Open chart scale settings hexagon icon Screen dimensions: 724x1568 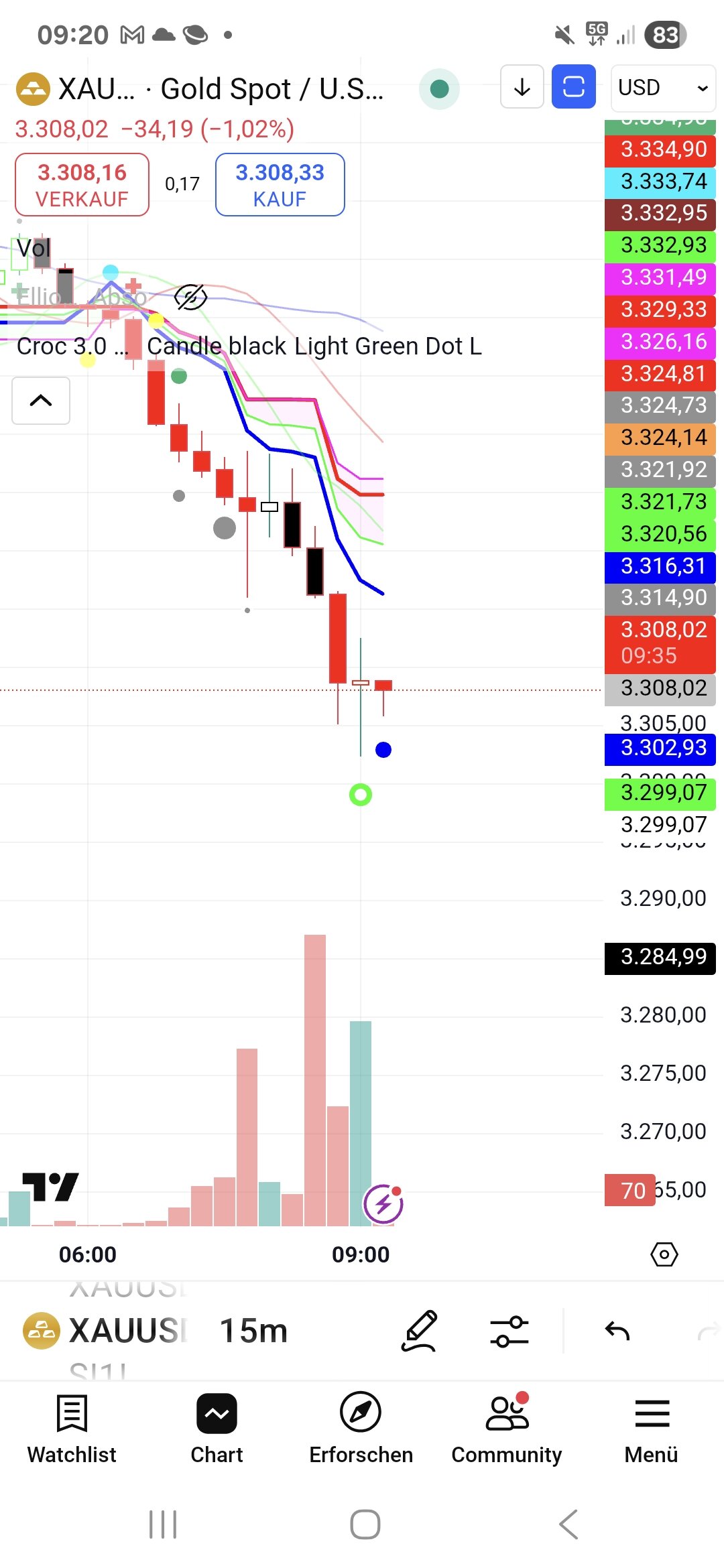[664, 1254]
